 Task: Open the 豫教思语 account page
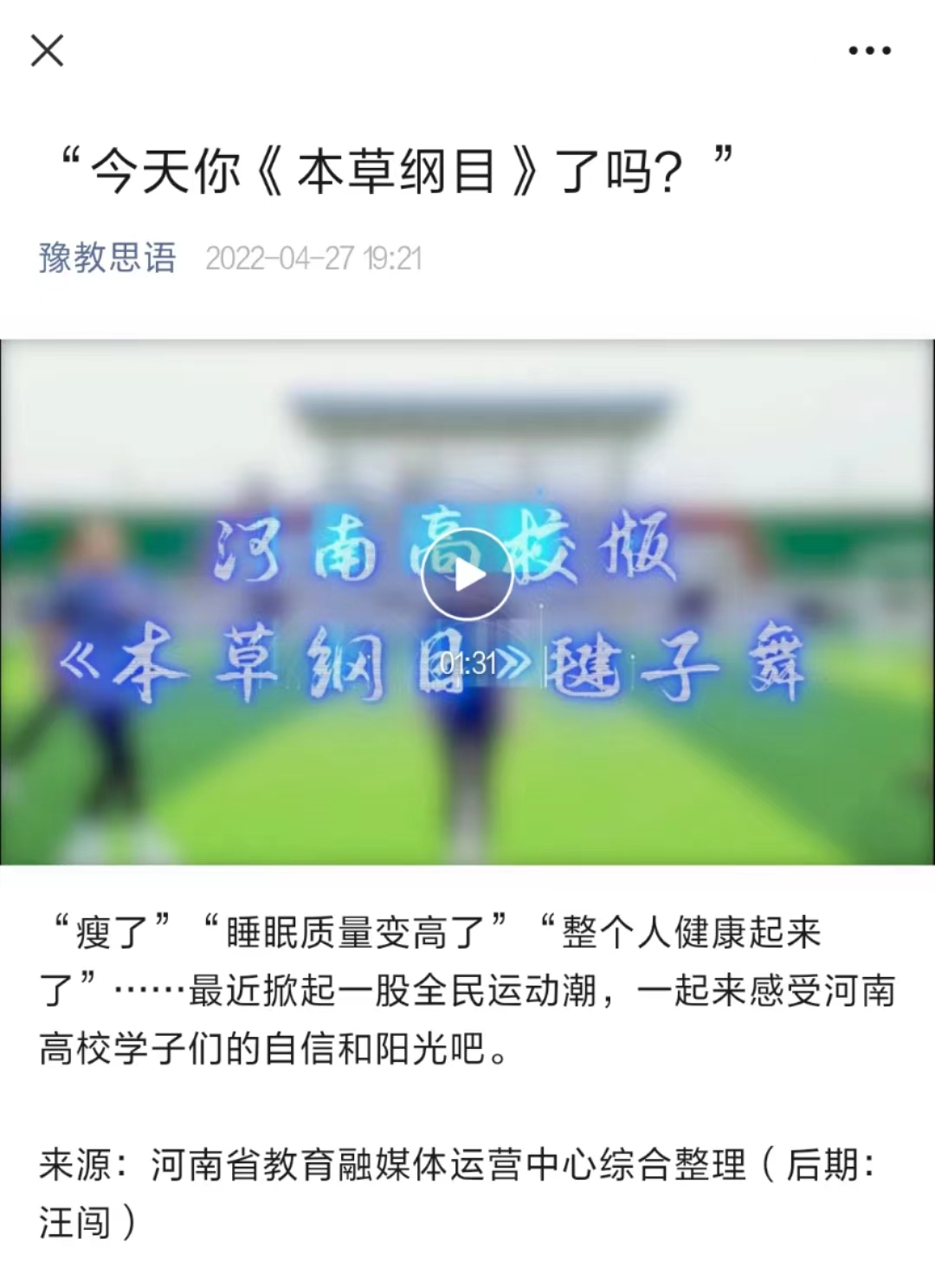pos(107,258)
